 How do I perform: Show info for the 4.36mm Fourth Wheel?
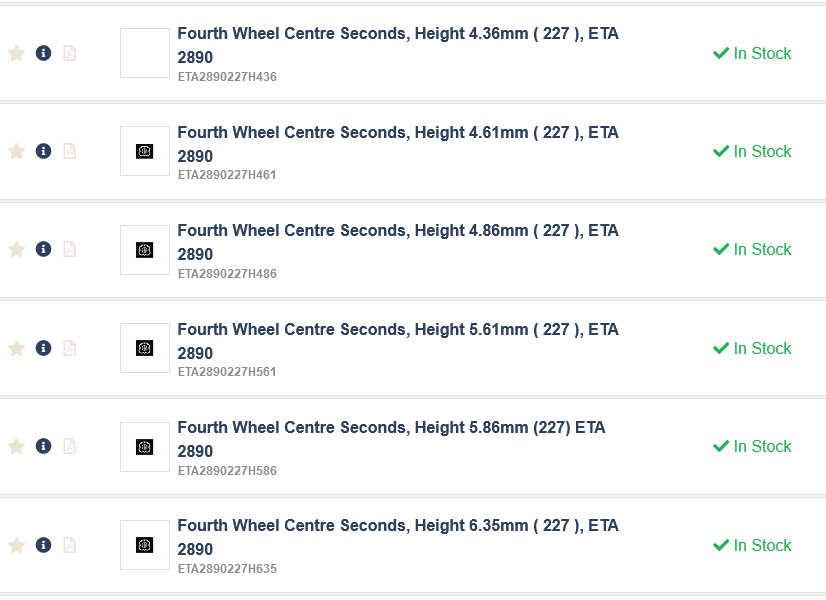(43, 53)
